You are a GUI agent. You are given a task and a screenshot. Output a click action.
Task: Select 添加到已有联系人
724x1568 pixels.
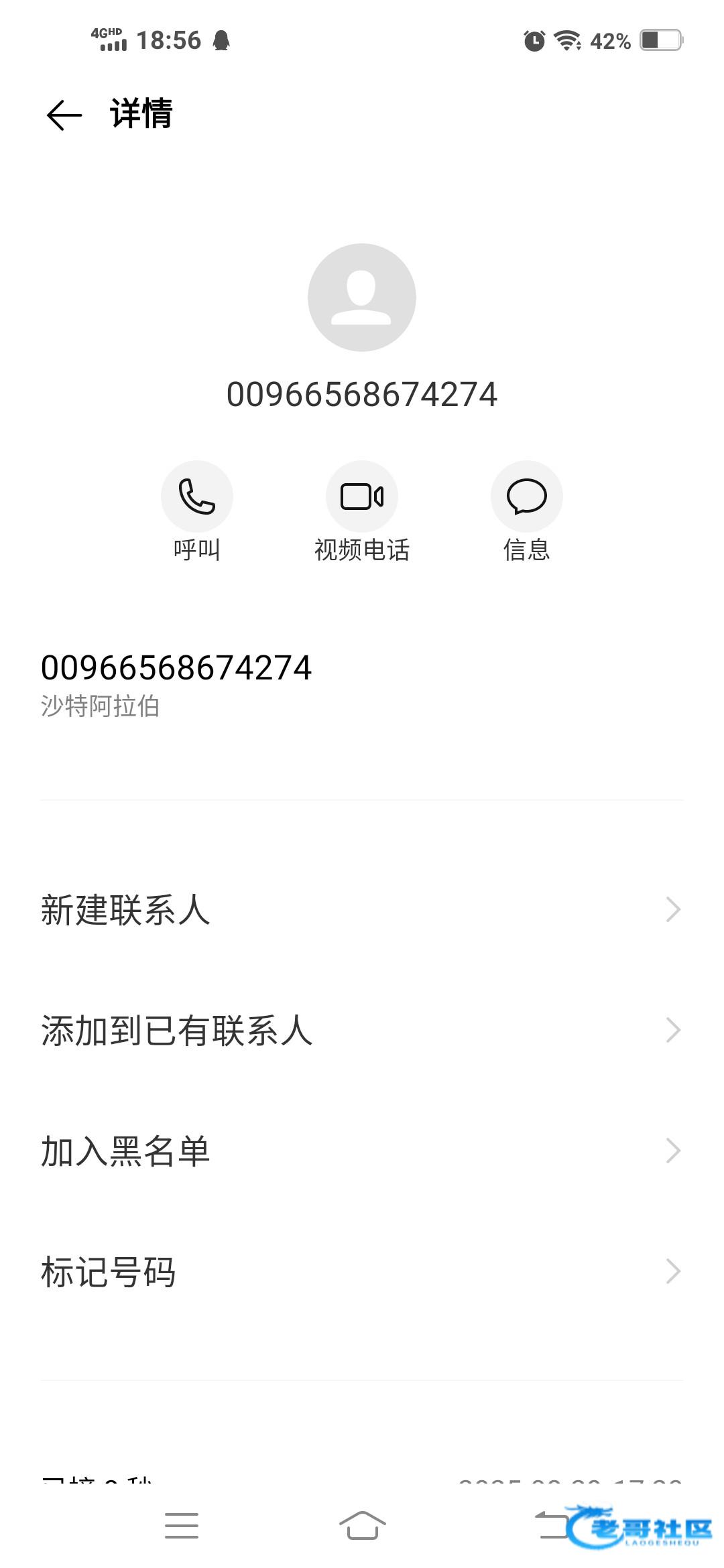coord(362,1031)
